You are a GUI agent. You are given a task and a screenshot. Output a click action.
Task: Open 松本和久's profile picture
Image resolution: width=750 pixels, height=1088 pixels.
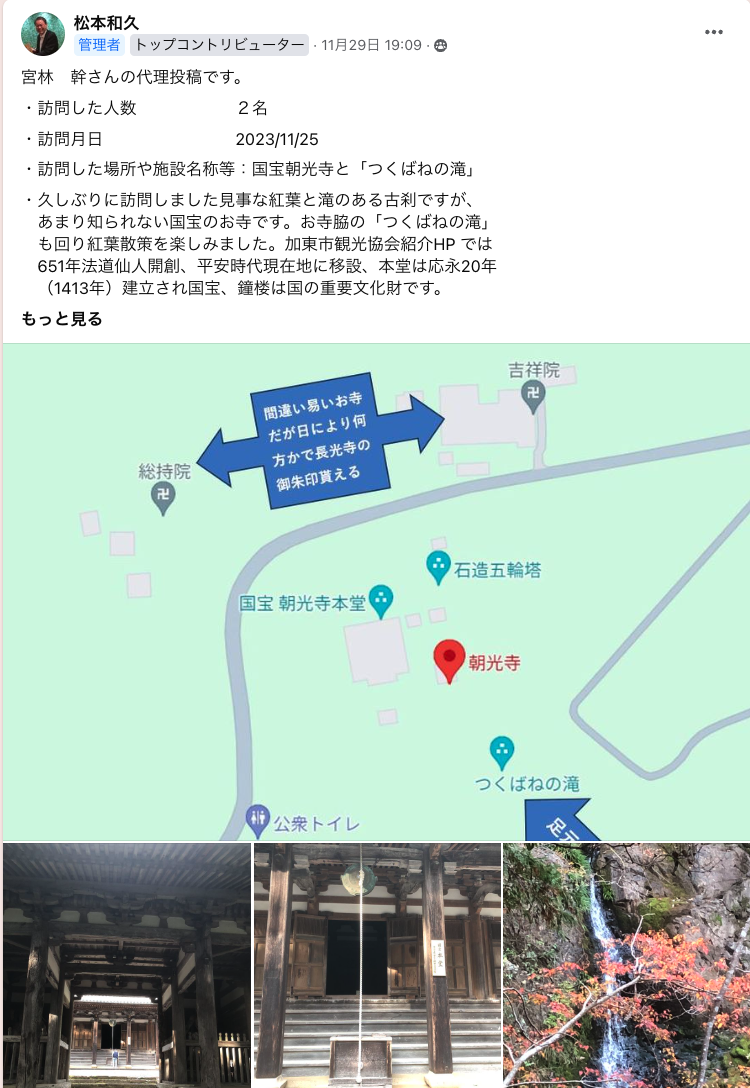click(x=42, y=34)
